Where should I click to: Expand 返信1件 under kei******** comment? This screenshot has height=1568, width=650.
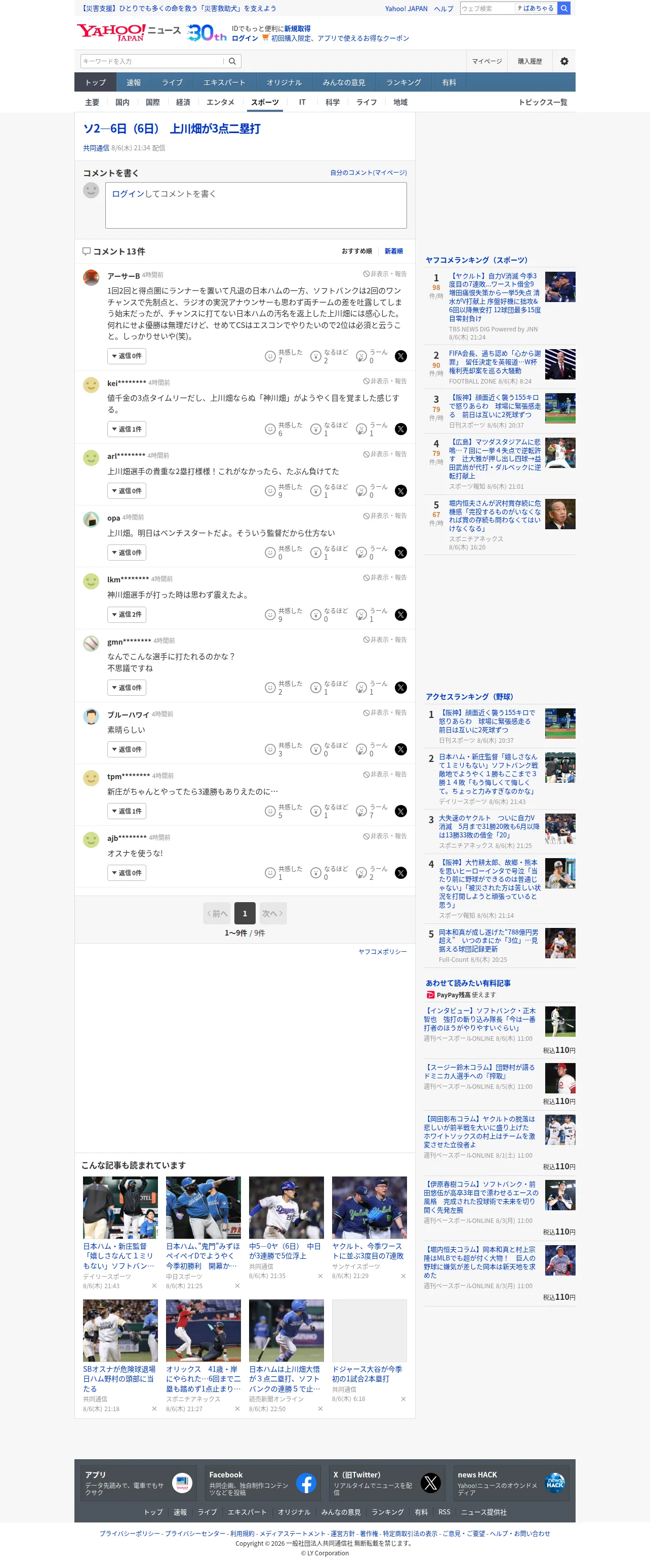pyautogui.click(x=127, y=429)
